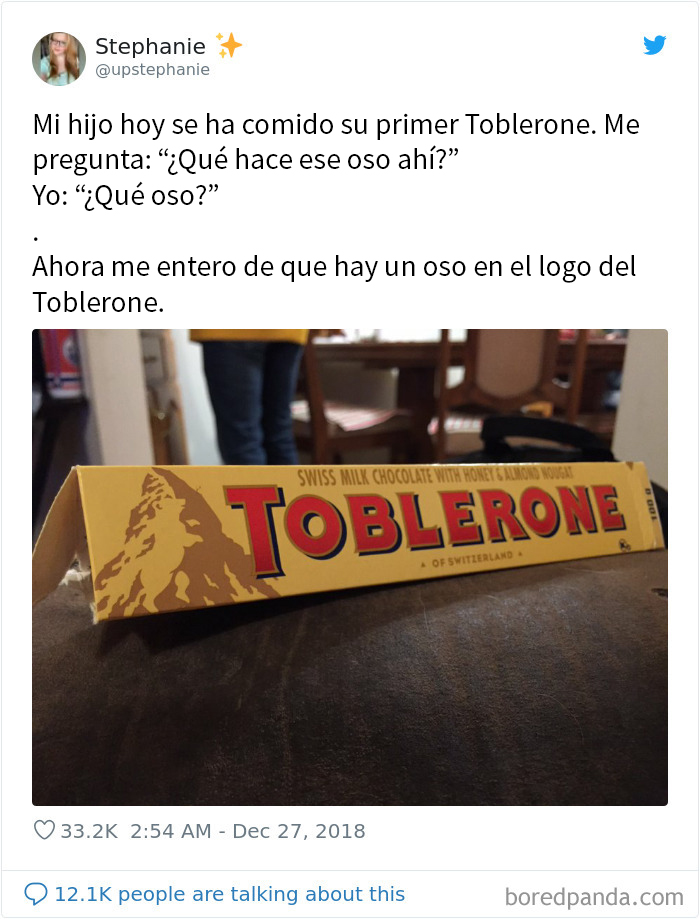Tap the Twitter bird logo
Viewport: 700px width, 919px height.
click(654, 45)
